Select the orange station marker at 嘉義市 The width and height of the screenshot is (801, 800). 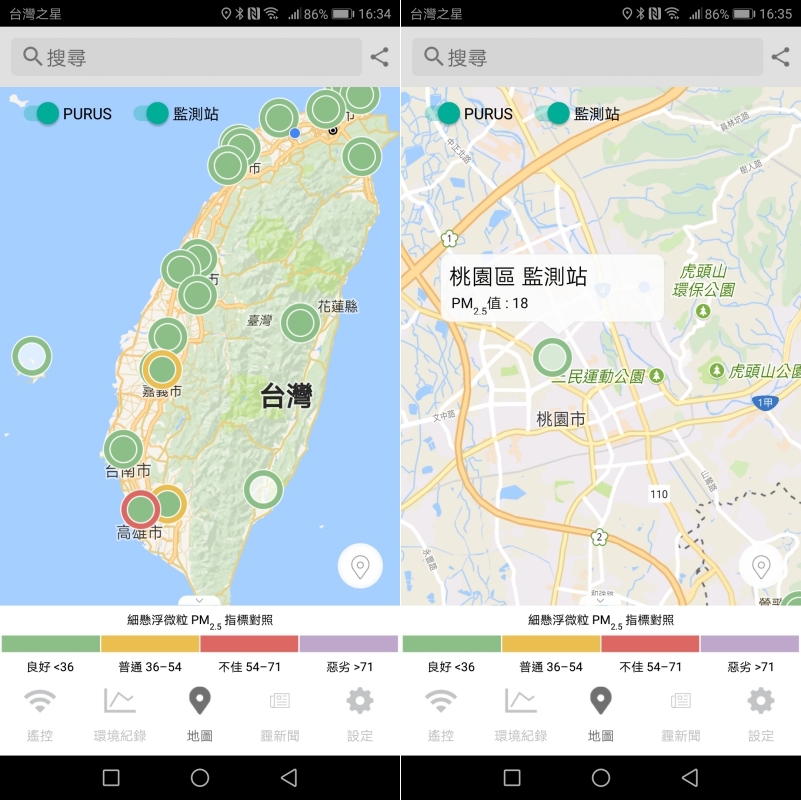(x=161, y=369)
